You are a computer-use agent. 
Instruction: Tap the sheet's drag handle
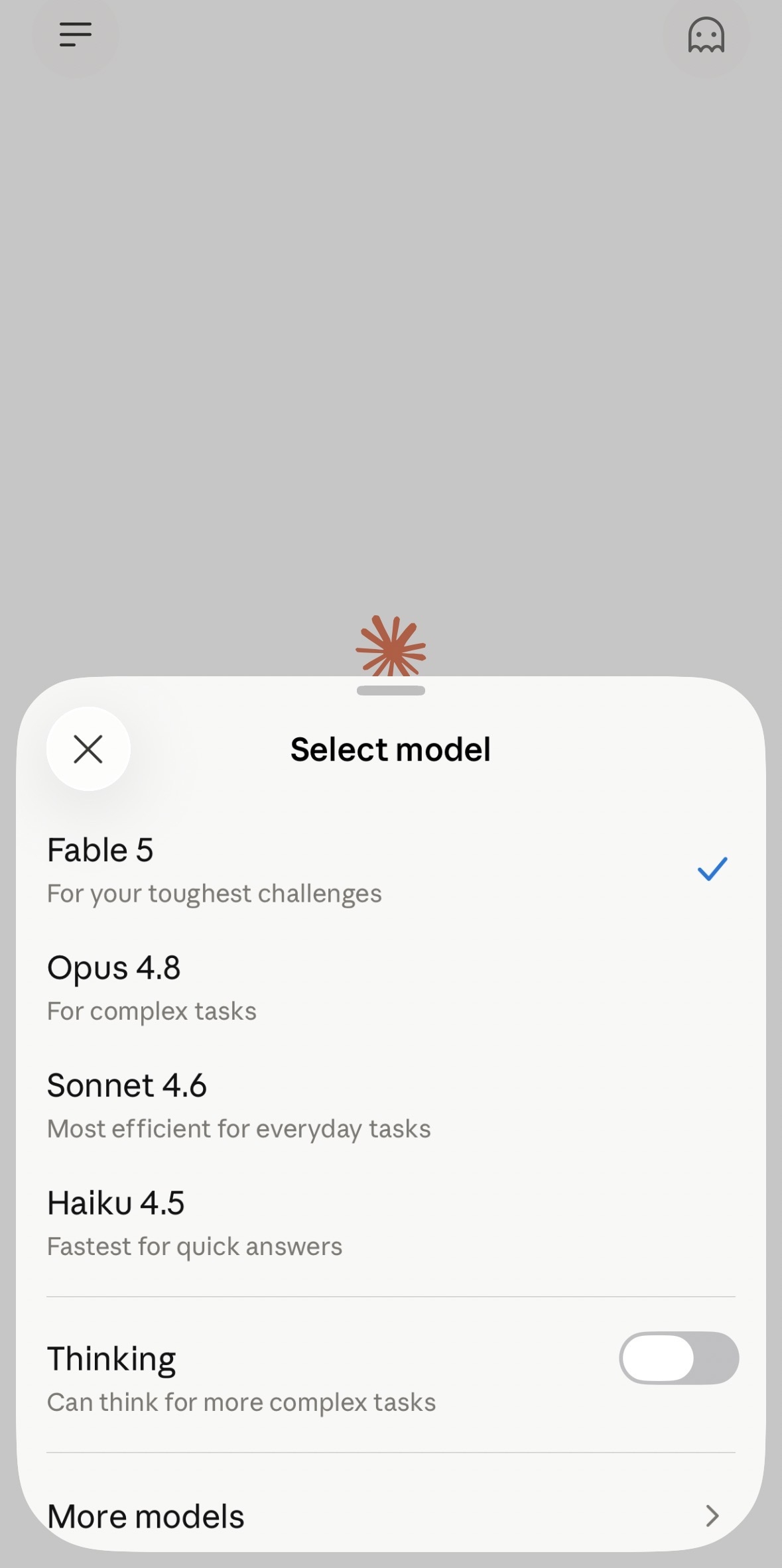(x=391, y=691)
